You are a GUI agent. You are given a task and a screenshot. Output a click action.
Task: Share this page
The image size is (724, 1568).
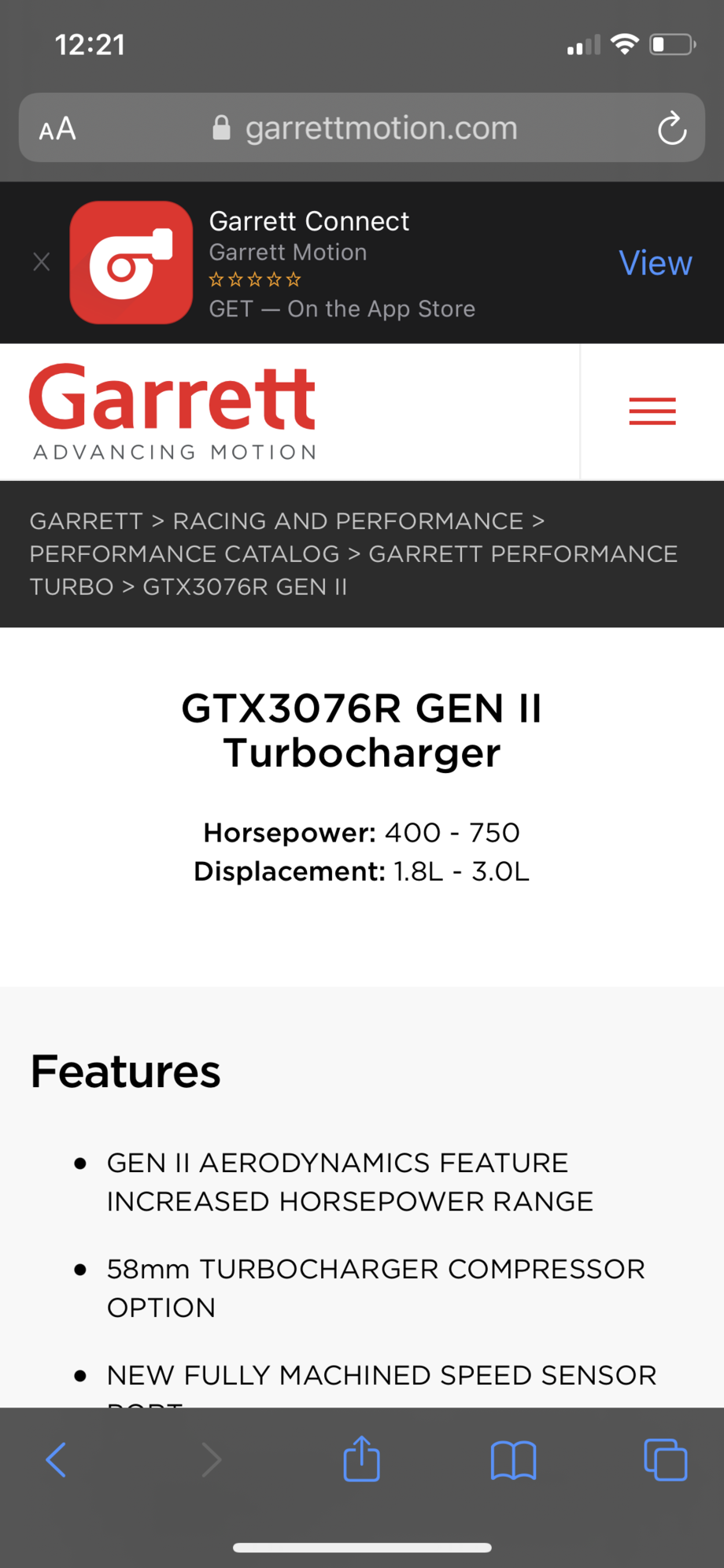pyautogui.click(x=362, y=1459)
